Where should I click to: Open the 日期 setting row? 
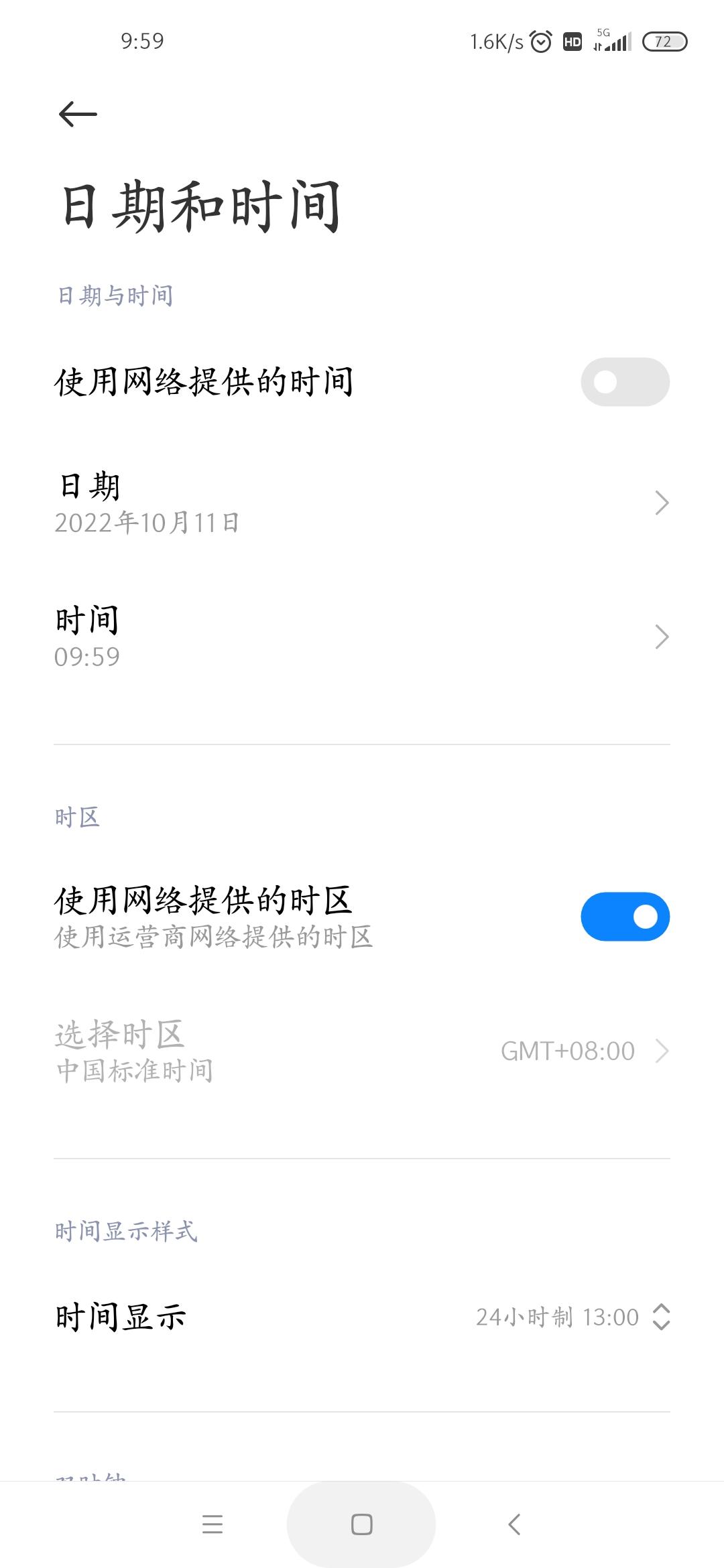pyautogui.click(x=362, y=503)
